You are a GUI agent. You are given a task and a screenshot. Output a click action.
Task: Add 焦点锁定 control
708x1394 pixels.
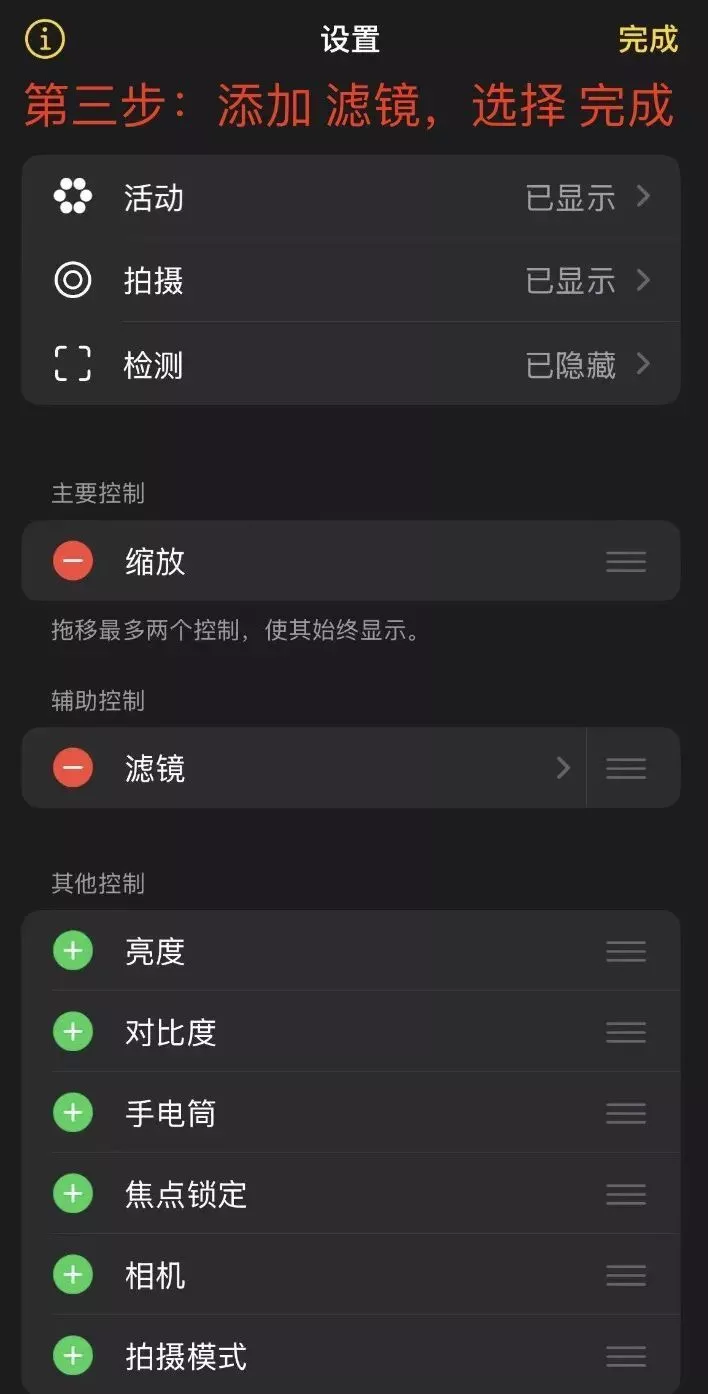(x=73, y=1193)
